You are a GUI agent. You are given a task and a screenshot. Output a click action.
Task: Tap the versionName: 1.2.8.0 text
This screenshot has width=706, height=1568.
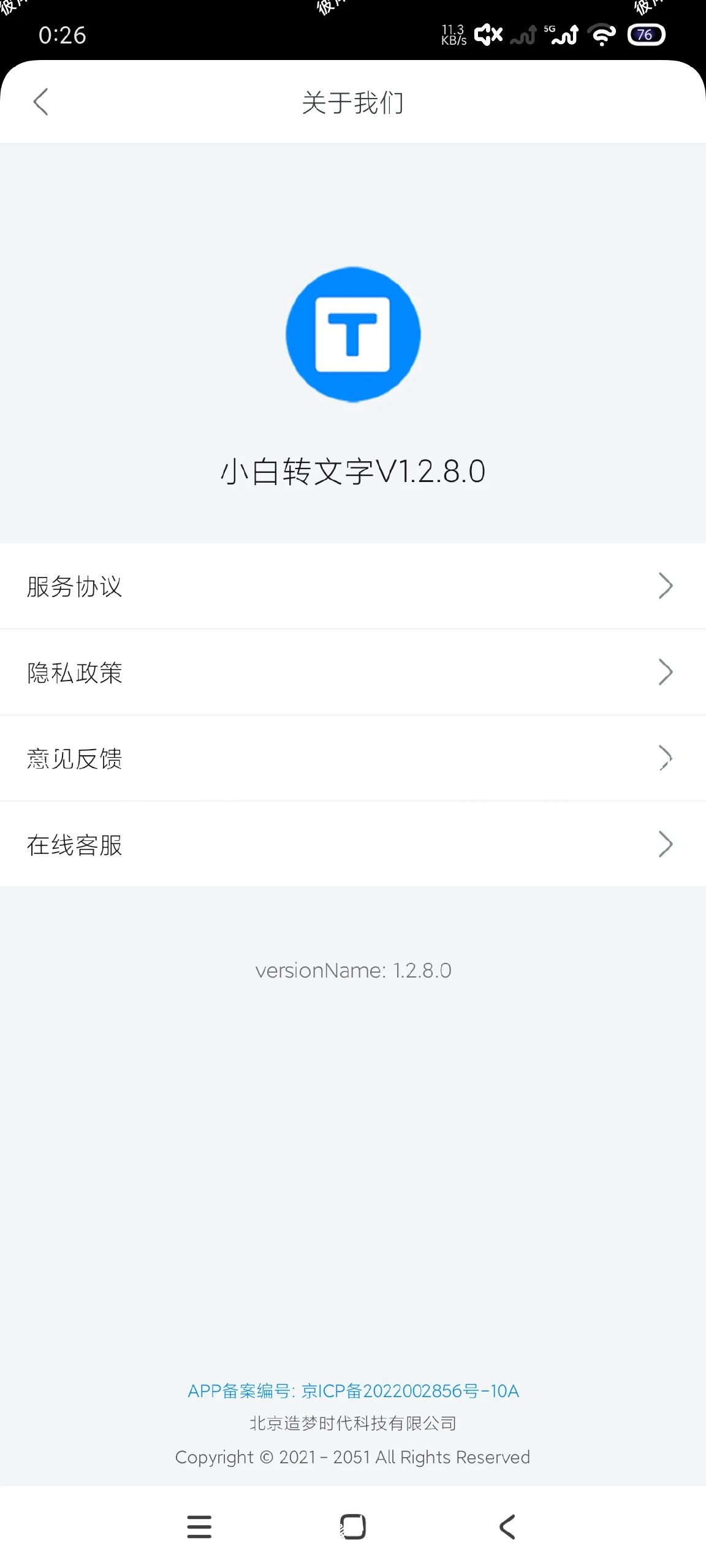[x=353, y=970]
